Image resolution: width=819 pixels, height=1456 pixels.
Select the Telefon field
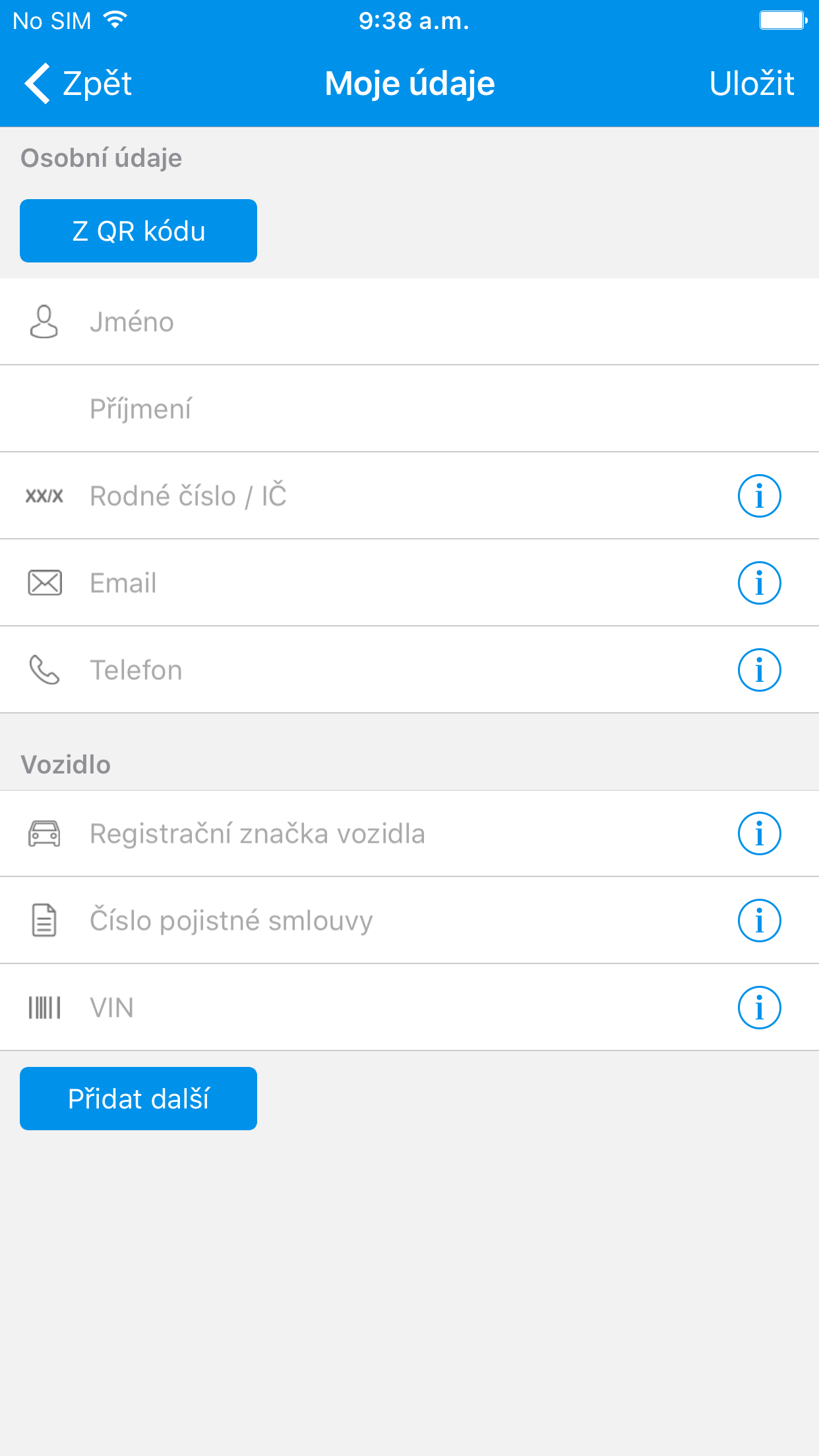click(402, 670)
